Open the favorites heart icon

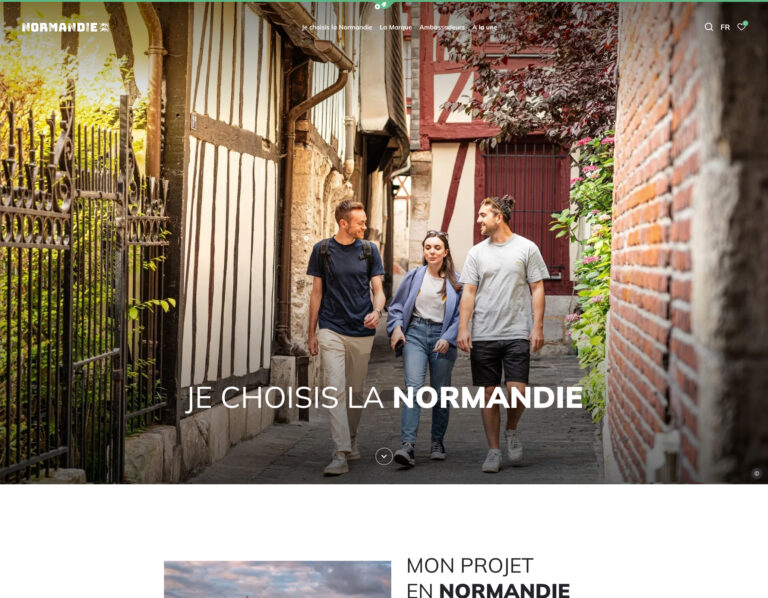(741, 27)
